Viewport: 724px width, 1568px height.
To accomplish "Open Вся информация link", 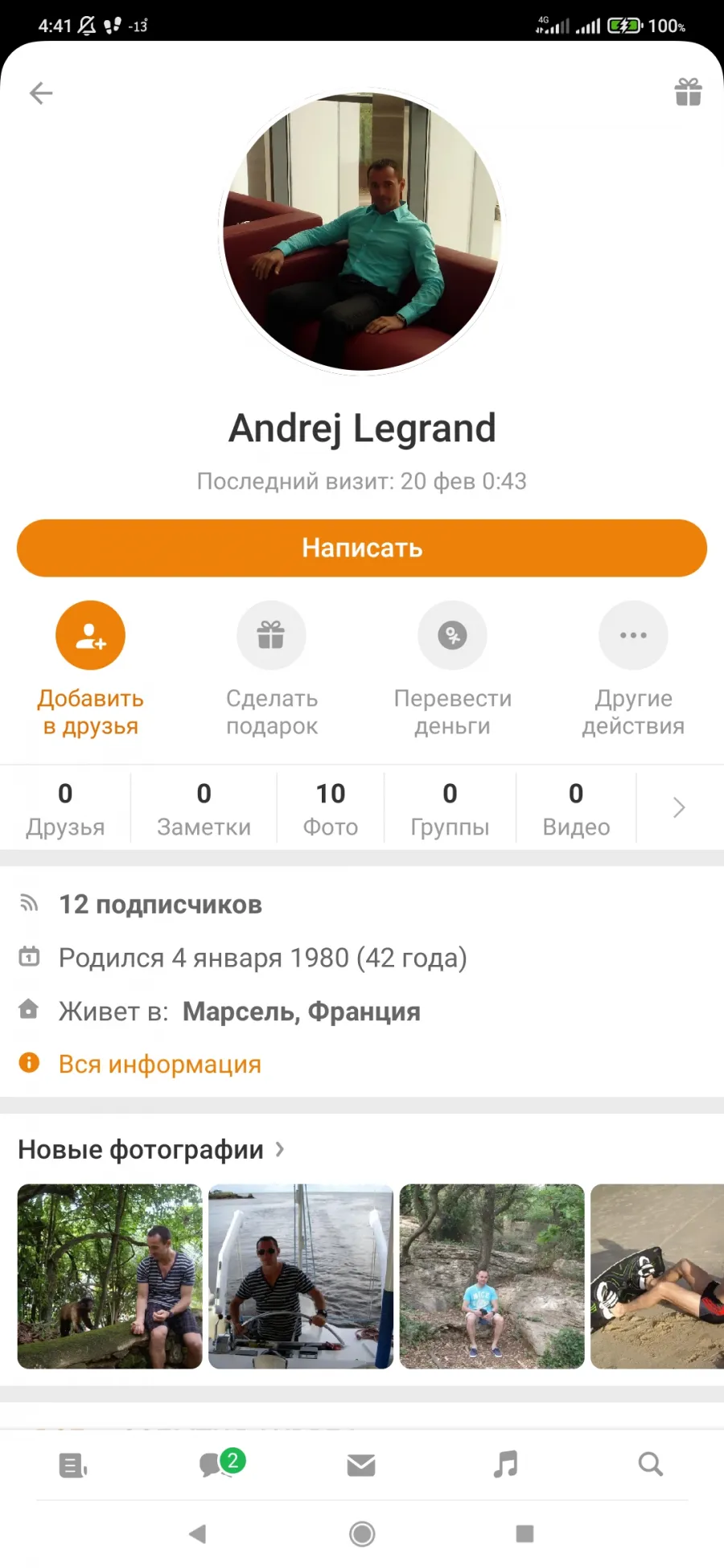I will tap(160, 1064).
